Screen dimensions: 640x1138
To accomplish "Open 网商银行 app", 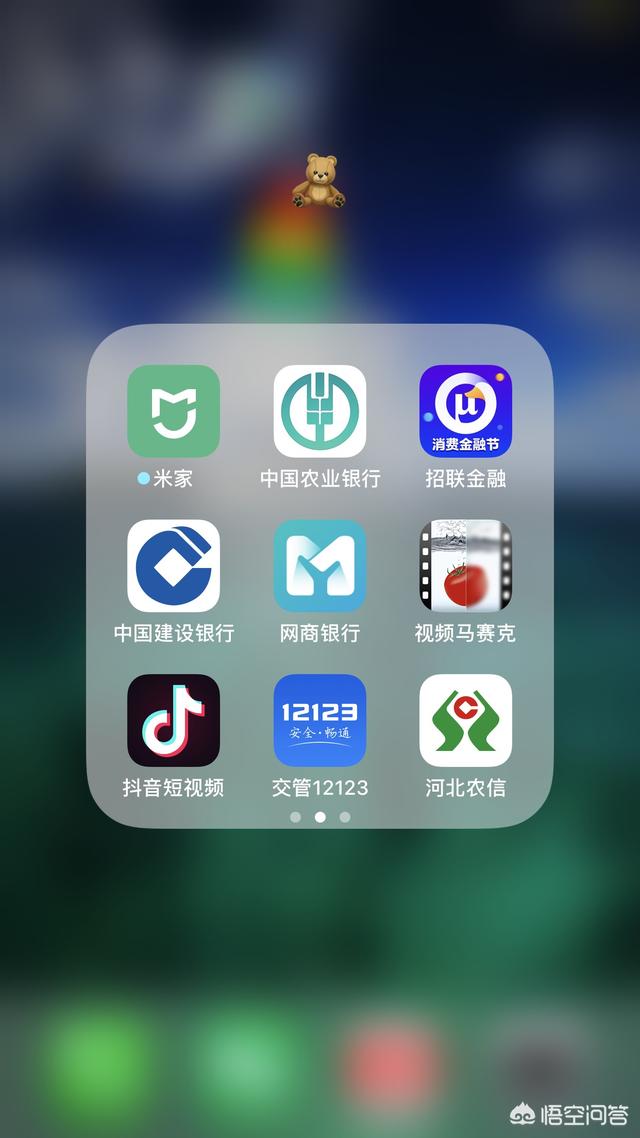I will tap(320, 565).
